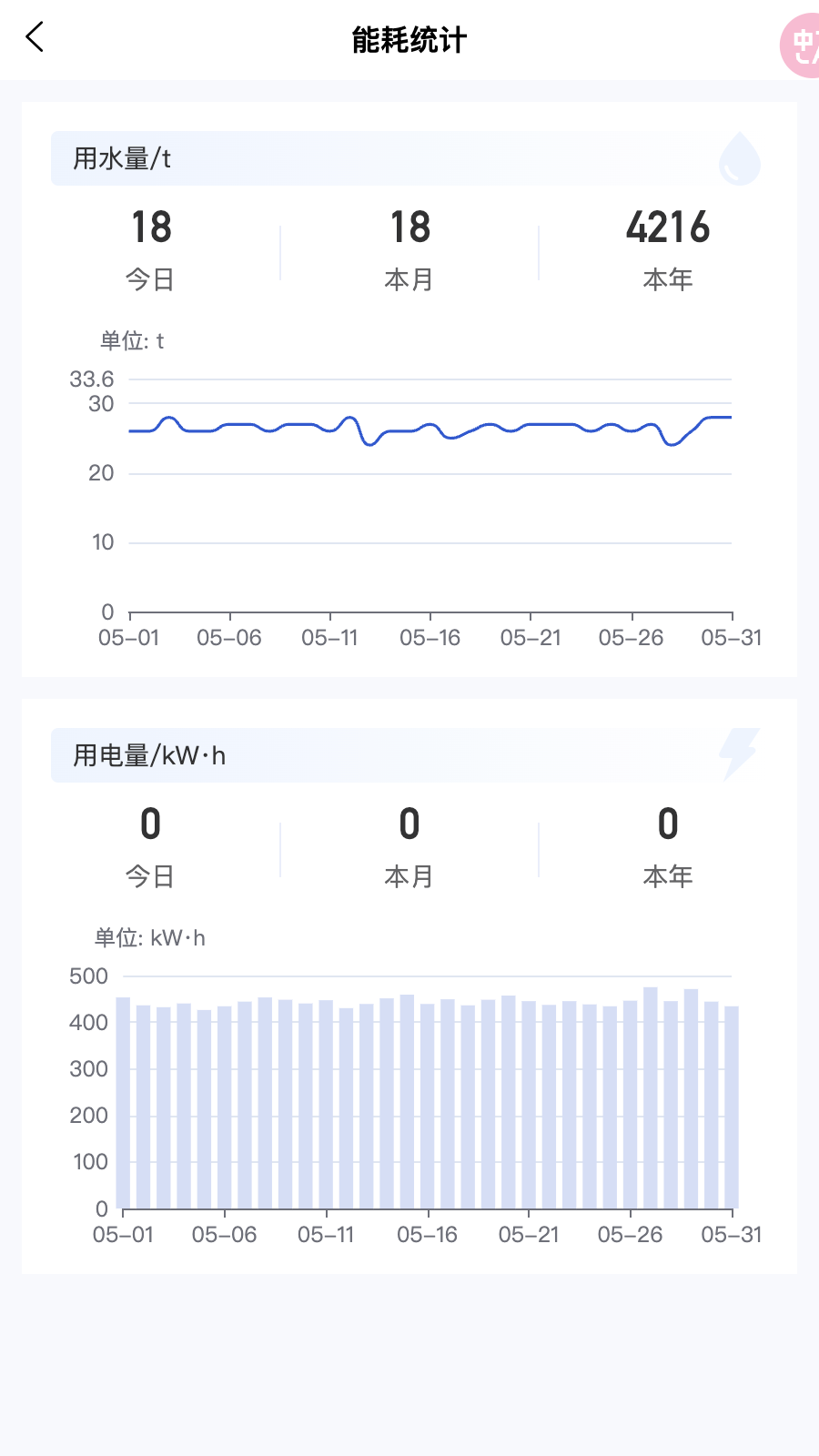Toggle the water usage 本年 value 4216
The image size is (819, 1456).
pyautogui.click(x=669, y=229)
